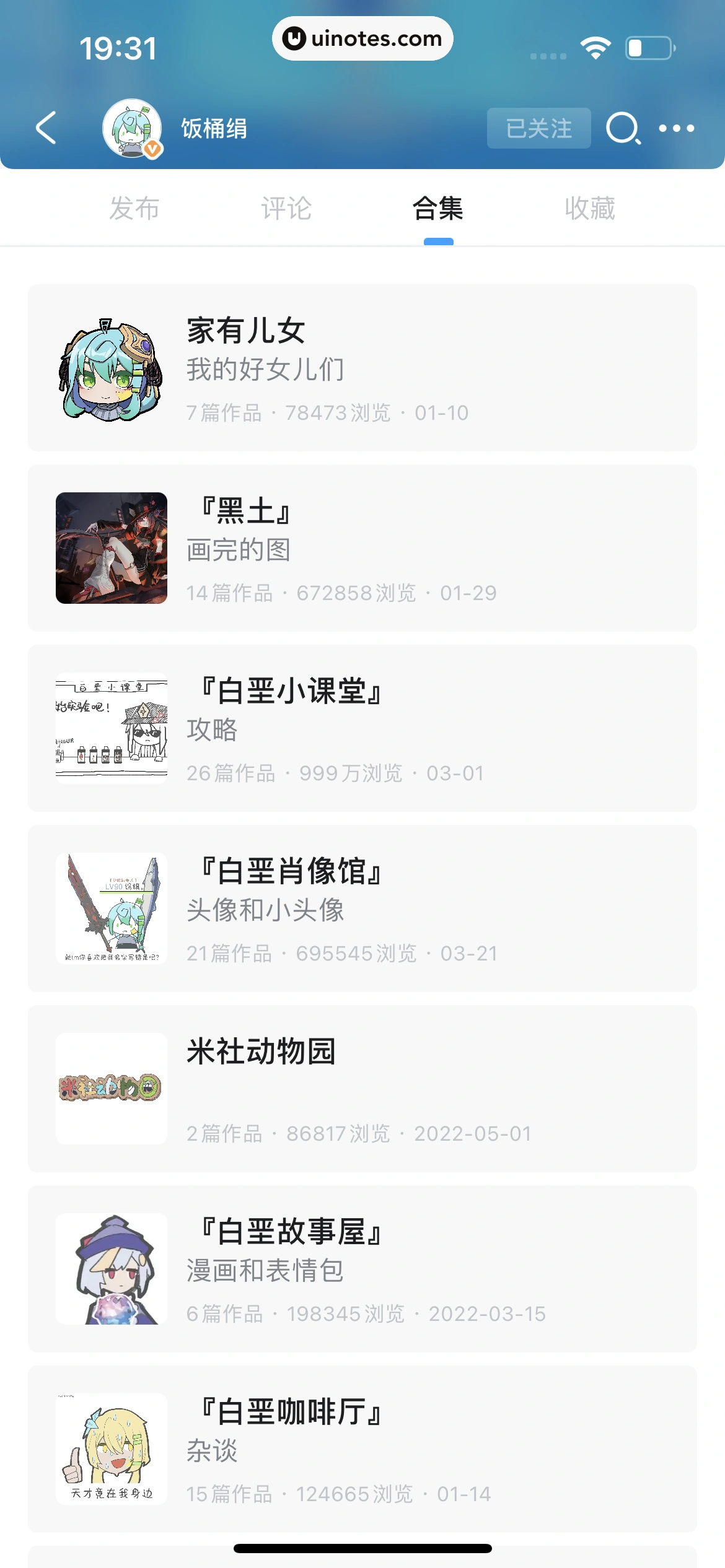This screenshot has height=1568, width=725.
Task: Tap the 已关注 follow button
Action: tap(538, 128)
